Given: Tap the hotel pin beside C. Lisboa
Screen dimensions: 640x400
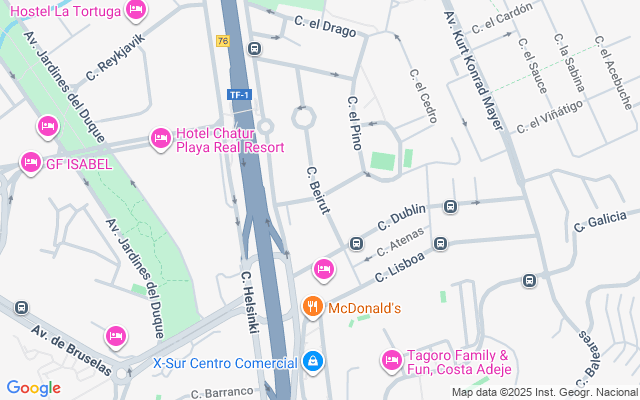Looking at the screenshot, I should (x=323, y=268).
